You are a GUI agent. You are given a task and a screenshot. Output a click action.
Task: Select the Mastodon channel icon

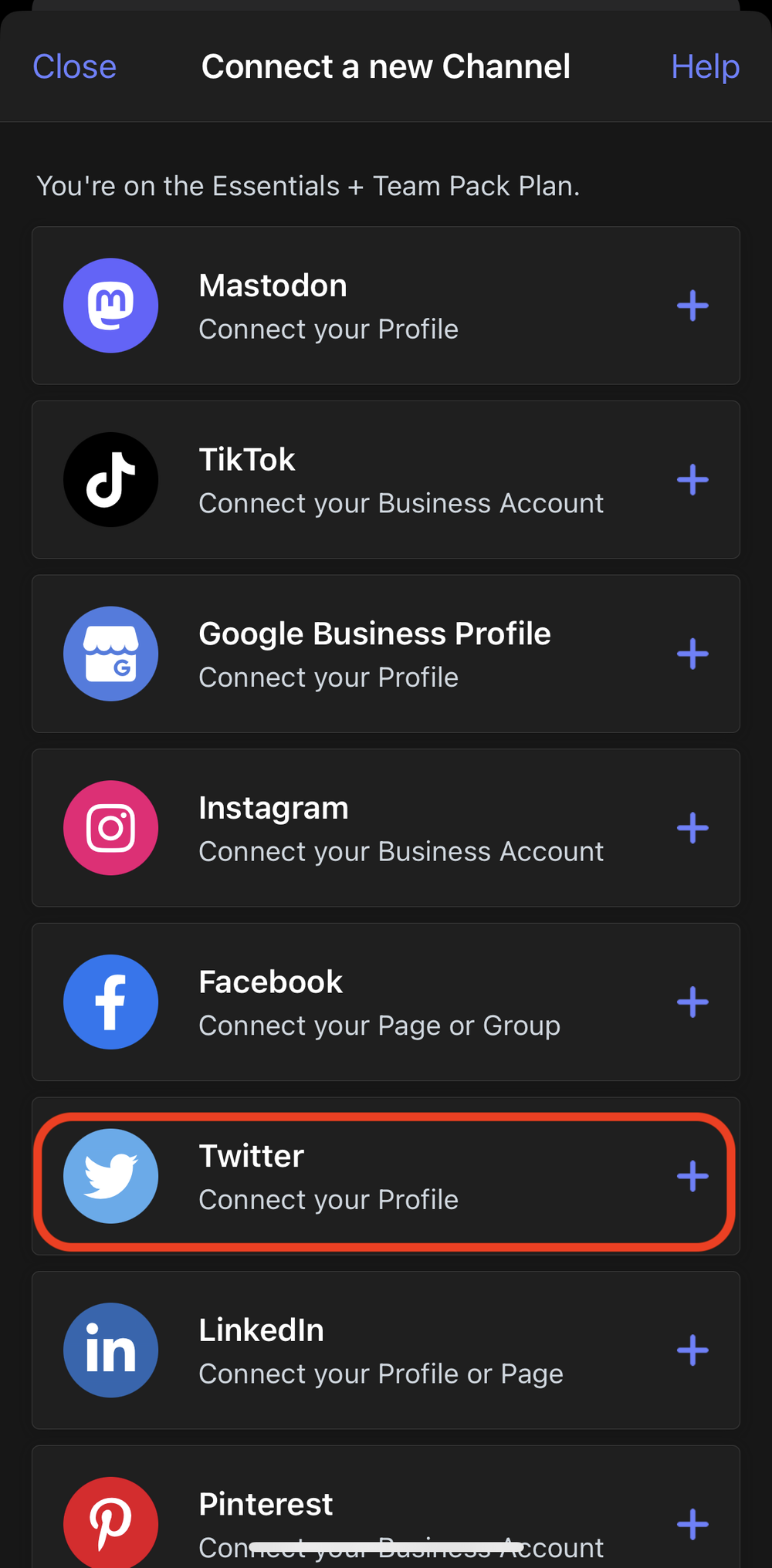click(110, 305)
